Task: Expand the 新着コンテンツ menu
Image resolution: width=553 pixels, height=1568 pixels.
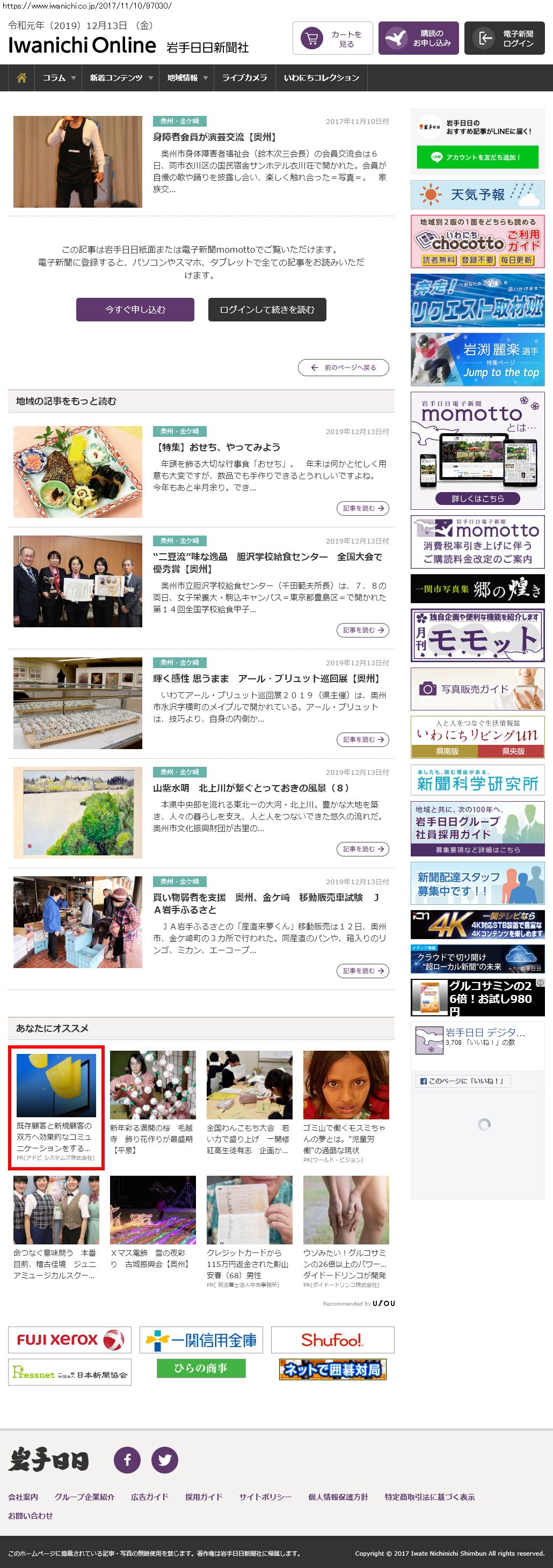Action: click(121, 78)
